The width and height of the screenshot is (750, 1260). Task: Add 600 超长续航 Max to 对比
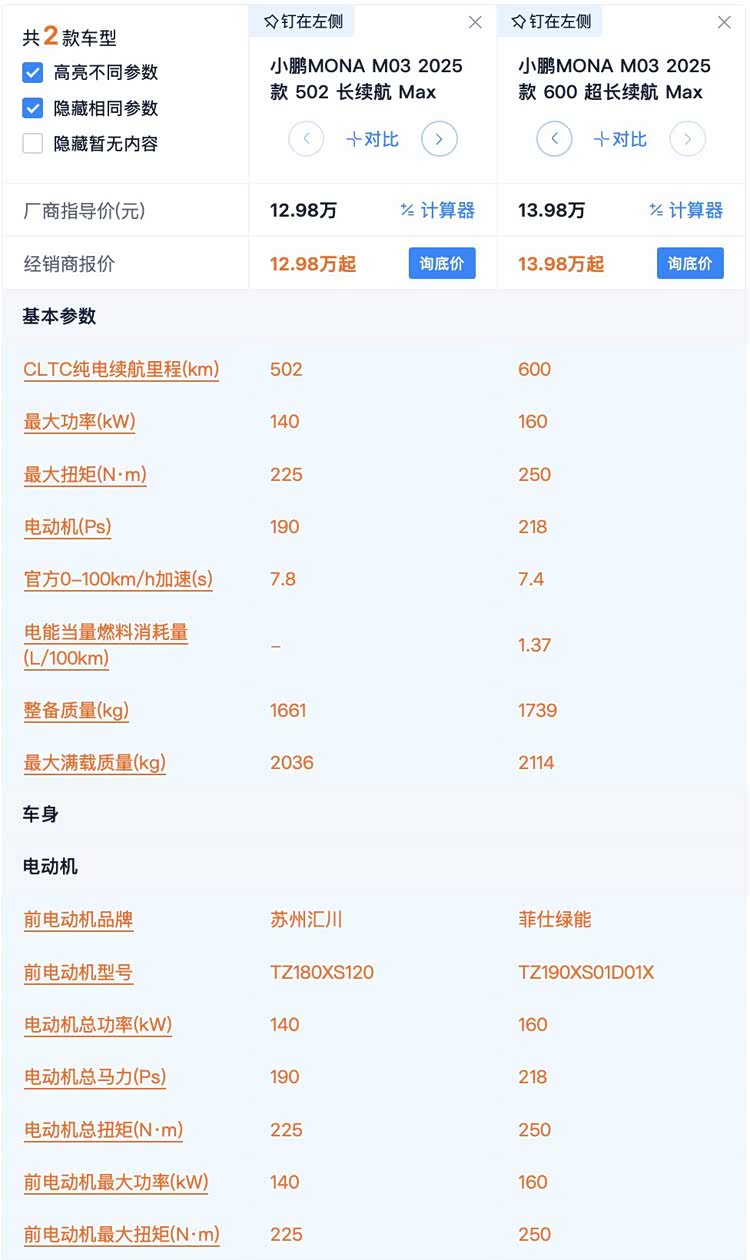click(620, 139)
